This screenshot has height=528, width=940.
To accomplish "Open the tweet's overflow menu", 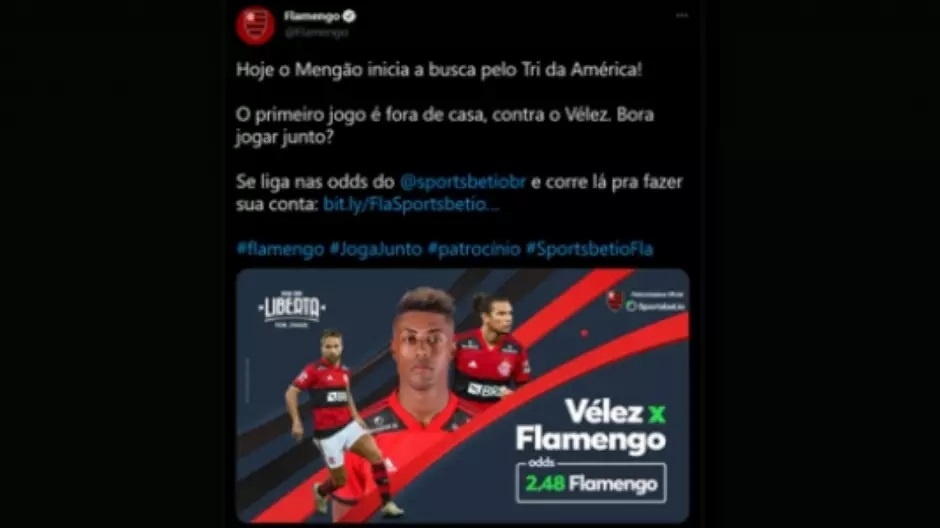I will pyautogui.click(x=681, y=16).
